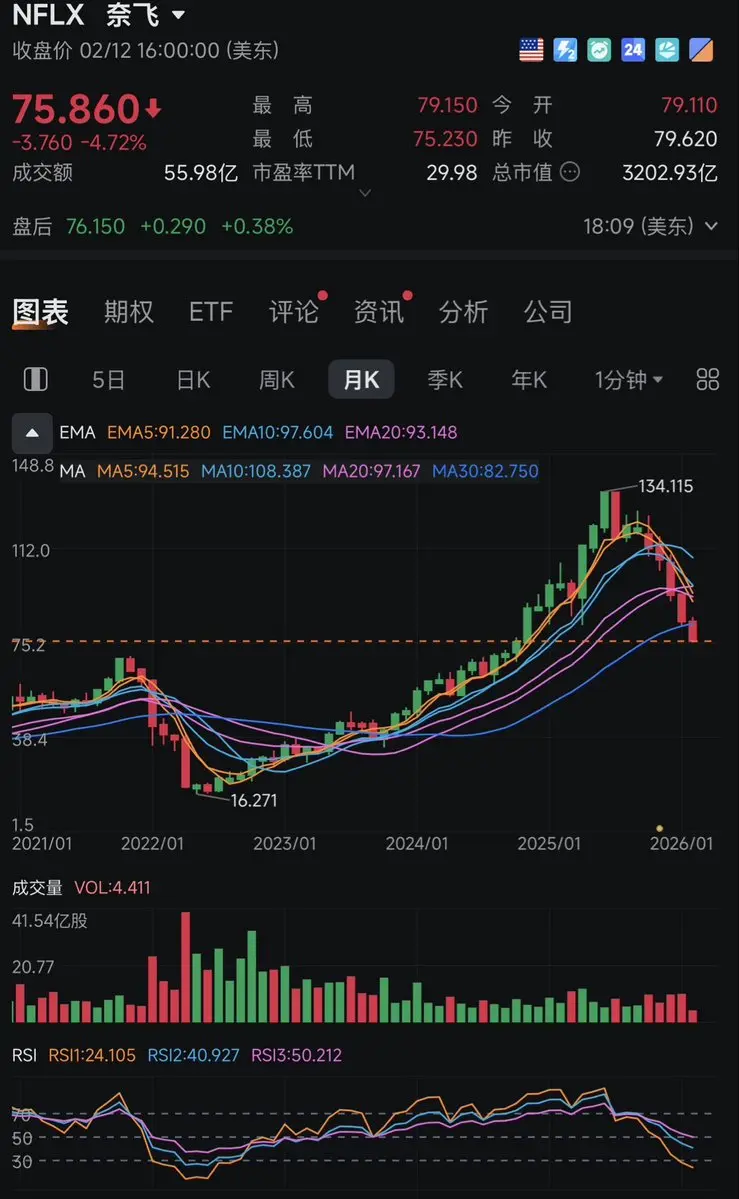Expand more quote details chevron
Viewport: 739px width, 1199px height.
364,192
